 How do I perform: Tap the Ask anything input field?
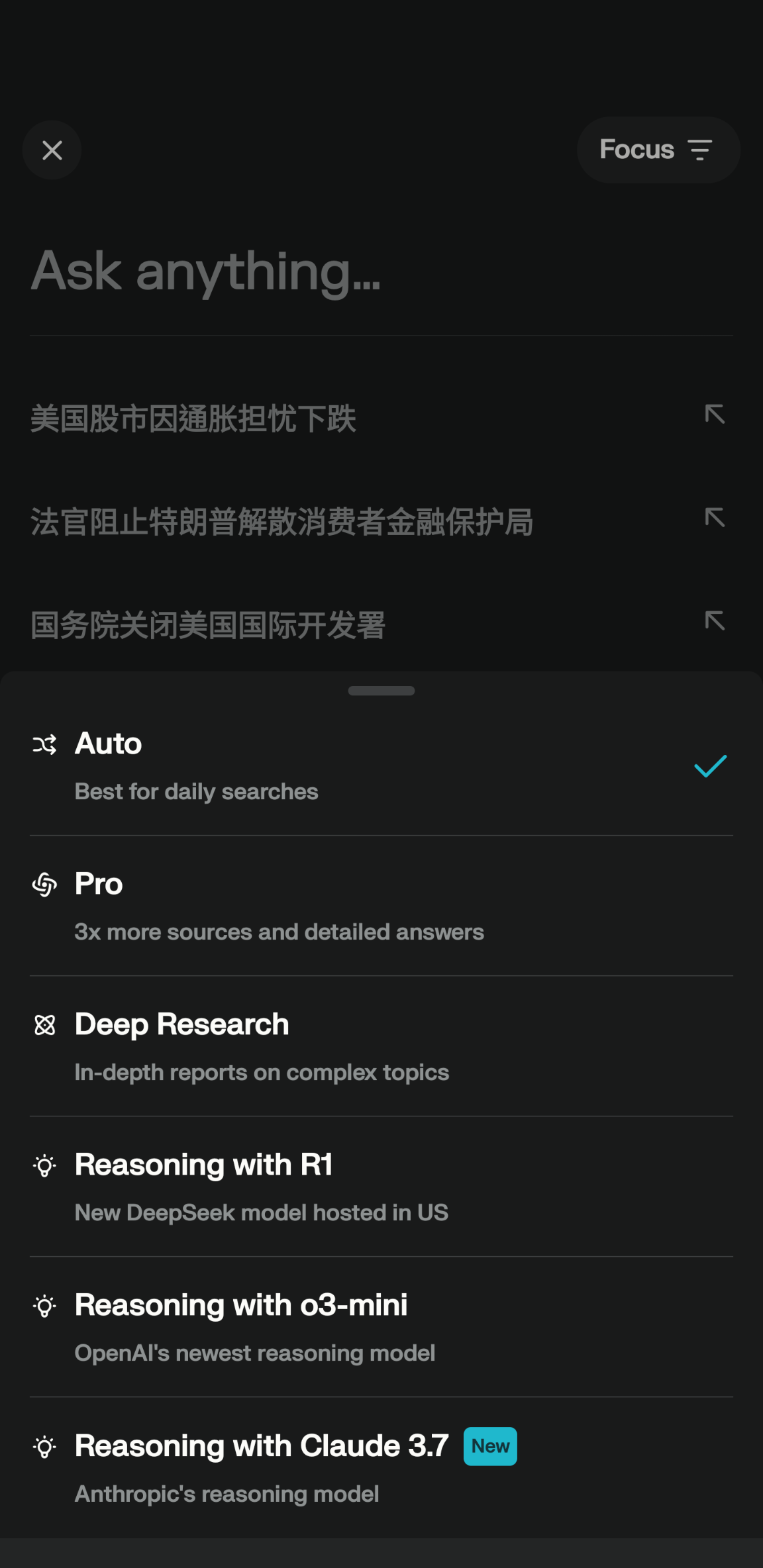pos(381,271)
